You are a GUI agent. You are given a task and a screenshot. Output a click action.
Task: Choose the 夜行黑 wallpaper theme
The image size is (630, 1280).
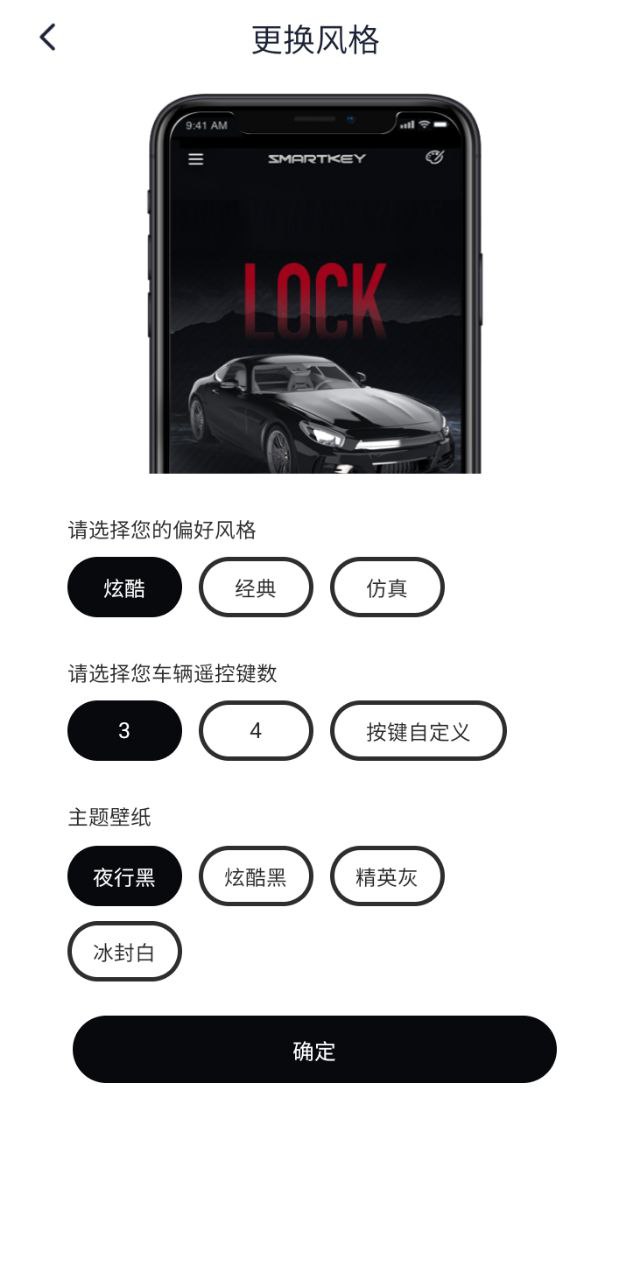pos(125,877)
